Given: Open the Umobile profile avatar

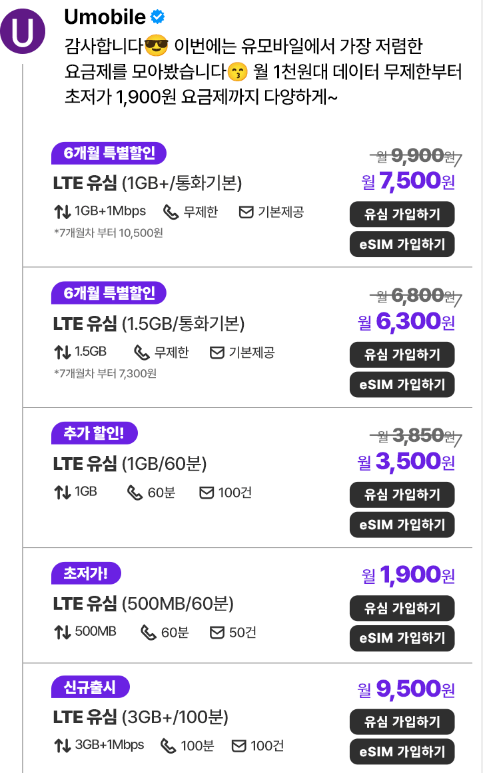Looking at the screenshot, I should click(x=23, y=31).
